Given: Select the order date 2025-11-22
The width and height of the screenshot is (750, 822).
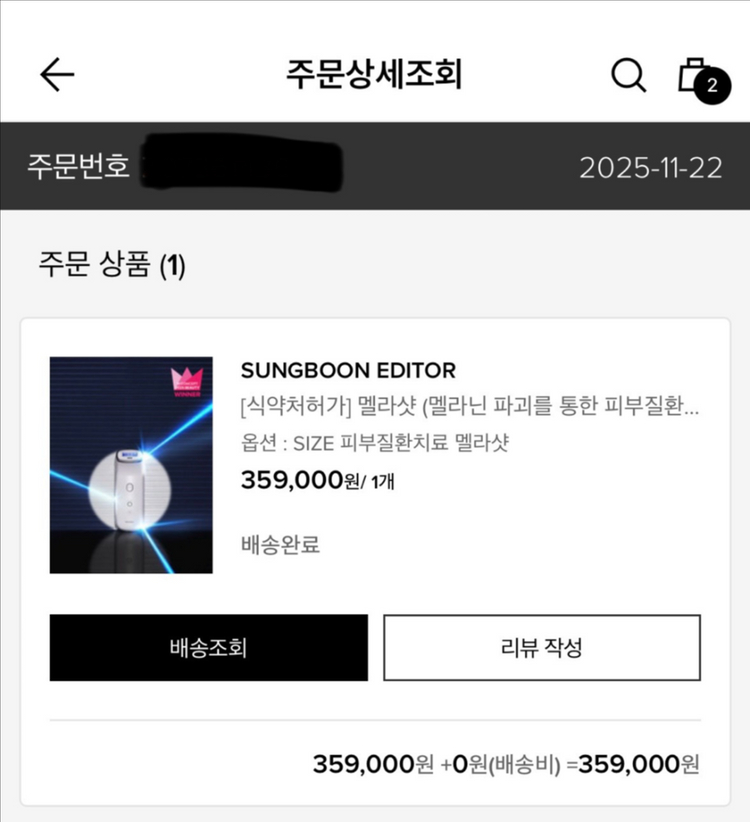Looking at the screenshot, I should pyautogui.click(x=650, y=167).
